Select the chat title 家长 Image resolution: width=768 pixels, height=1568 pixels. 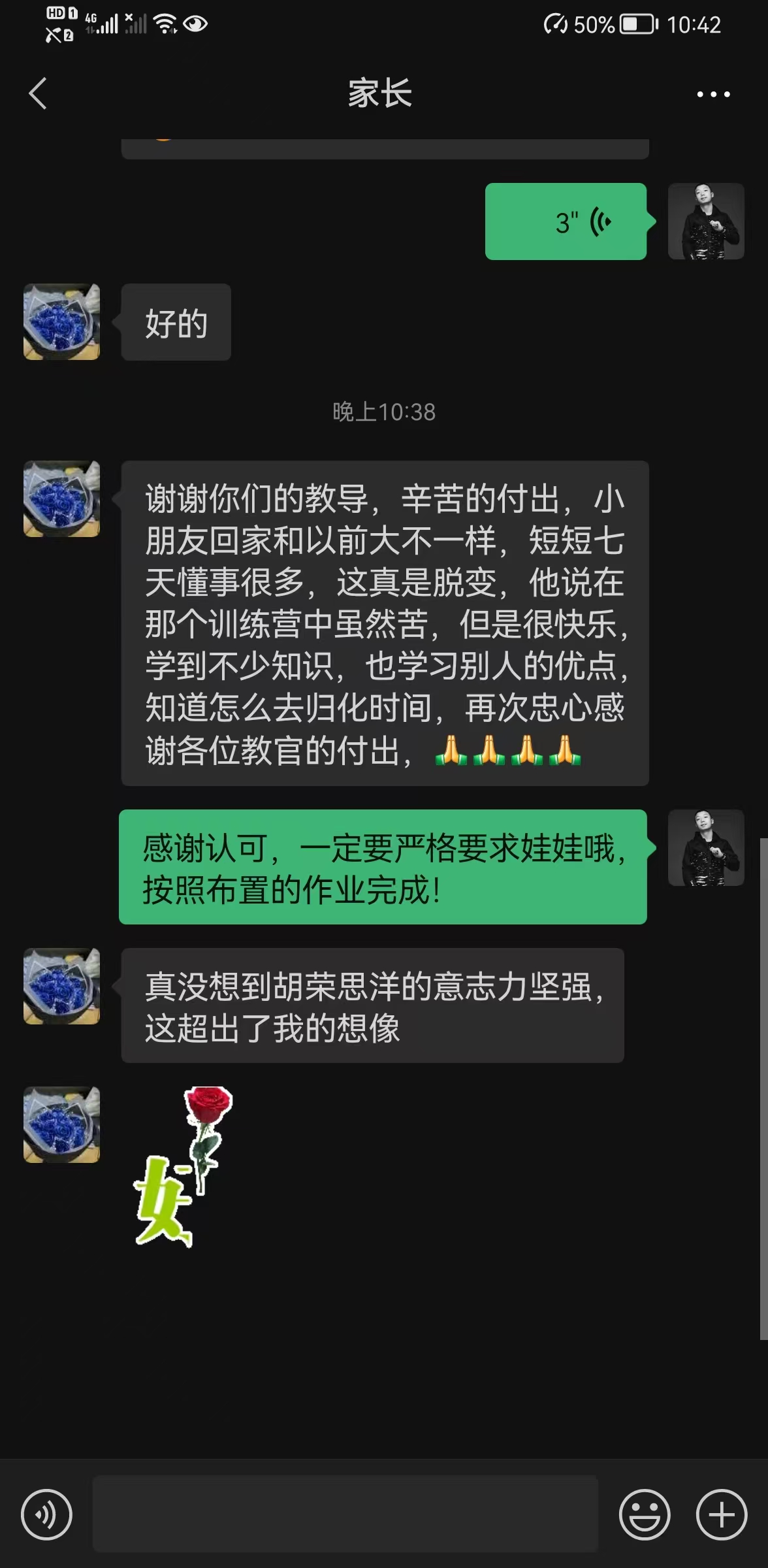pyautogui.click(x=382, y=94)
